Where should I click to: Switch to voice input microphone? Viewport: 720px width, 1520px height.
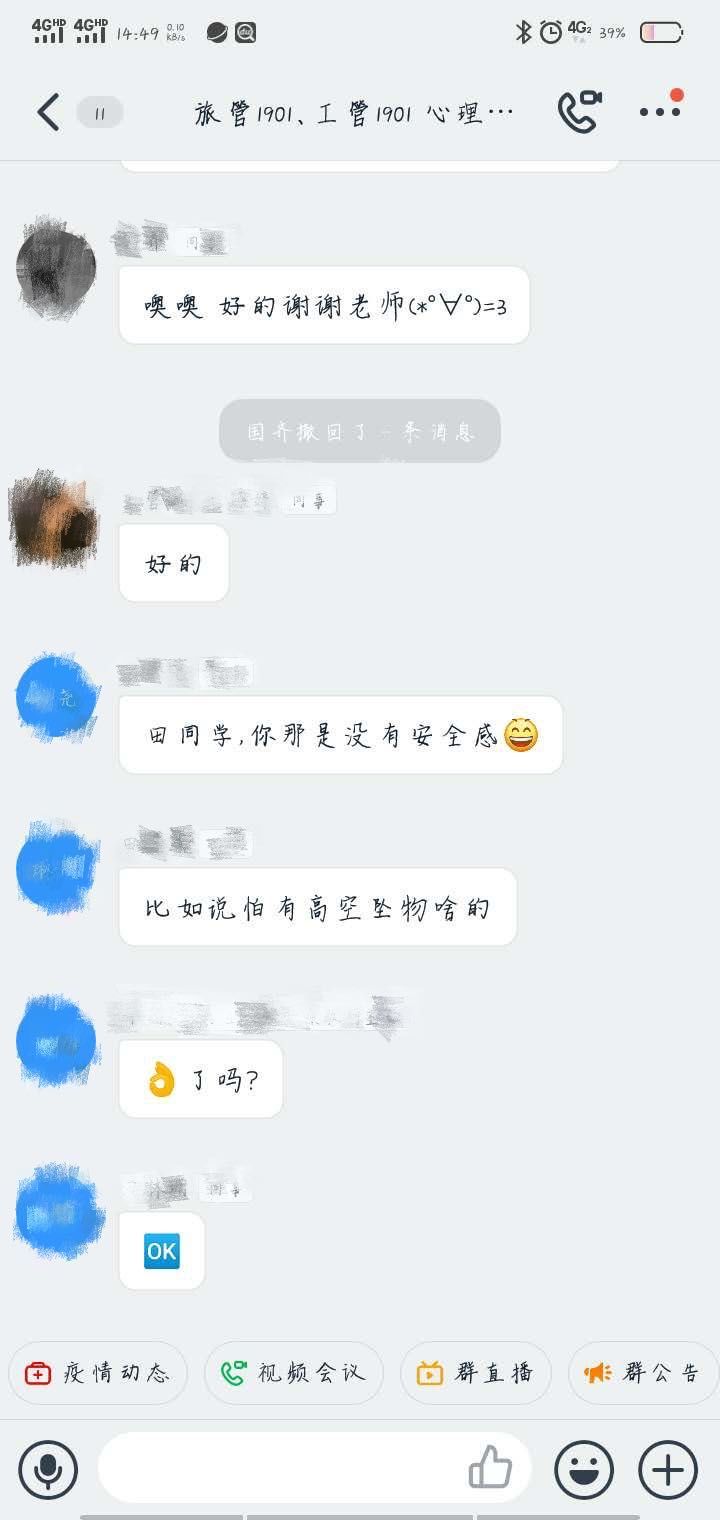pyautogui.click(x=48, y=1469)
